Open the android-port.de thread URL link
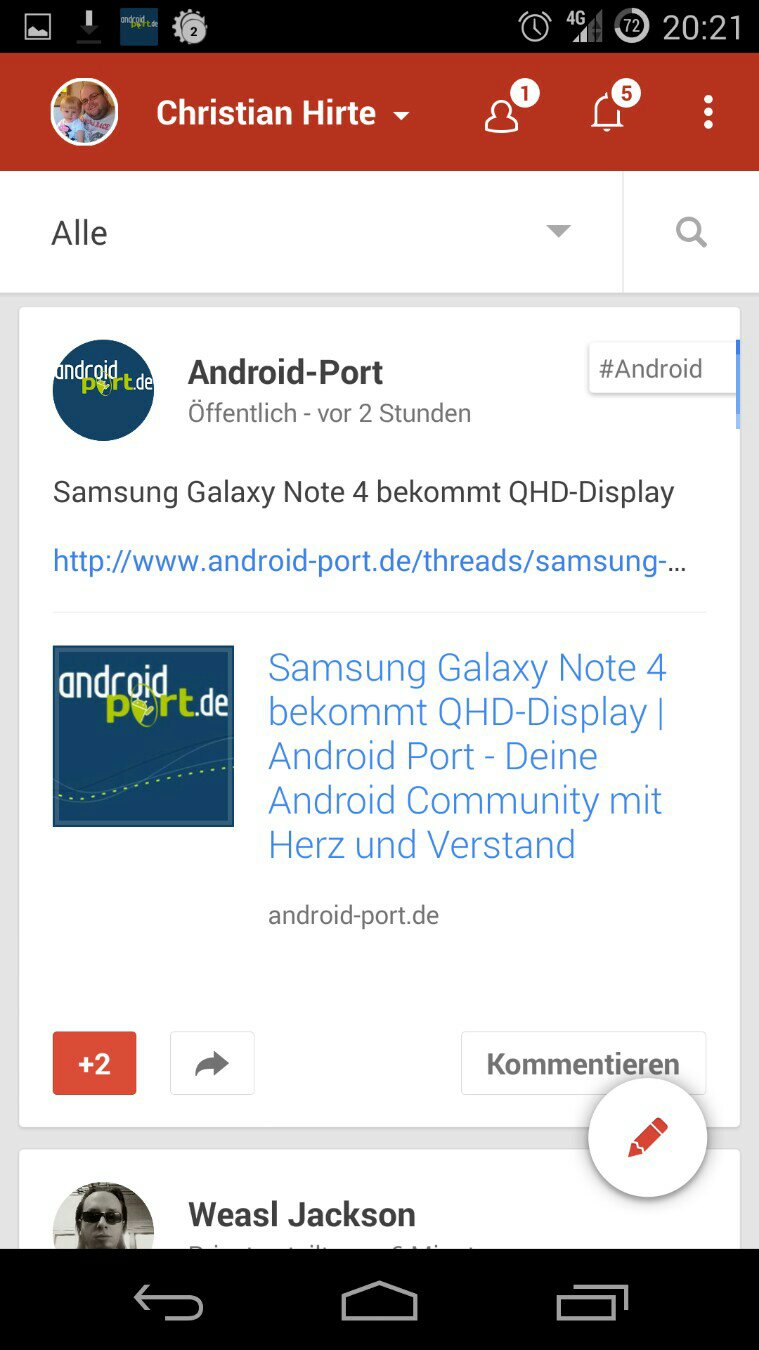 369,561
